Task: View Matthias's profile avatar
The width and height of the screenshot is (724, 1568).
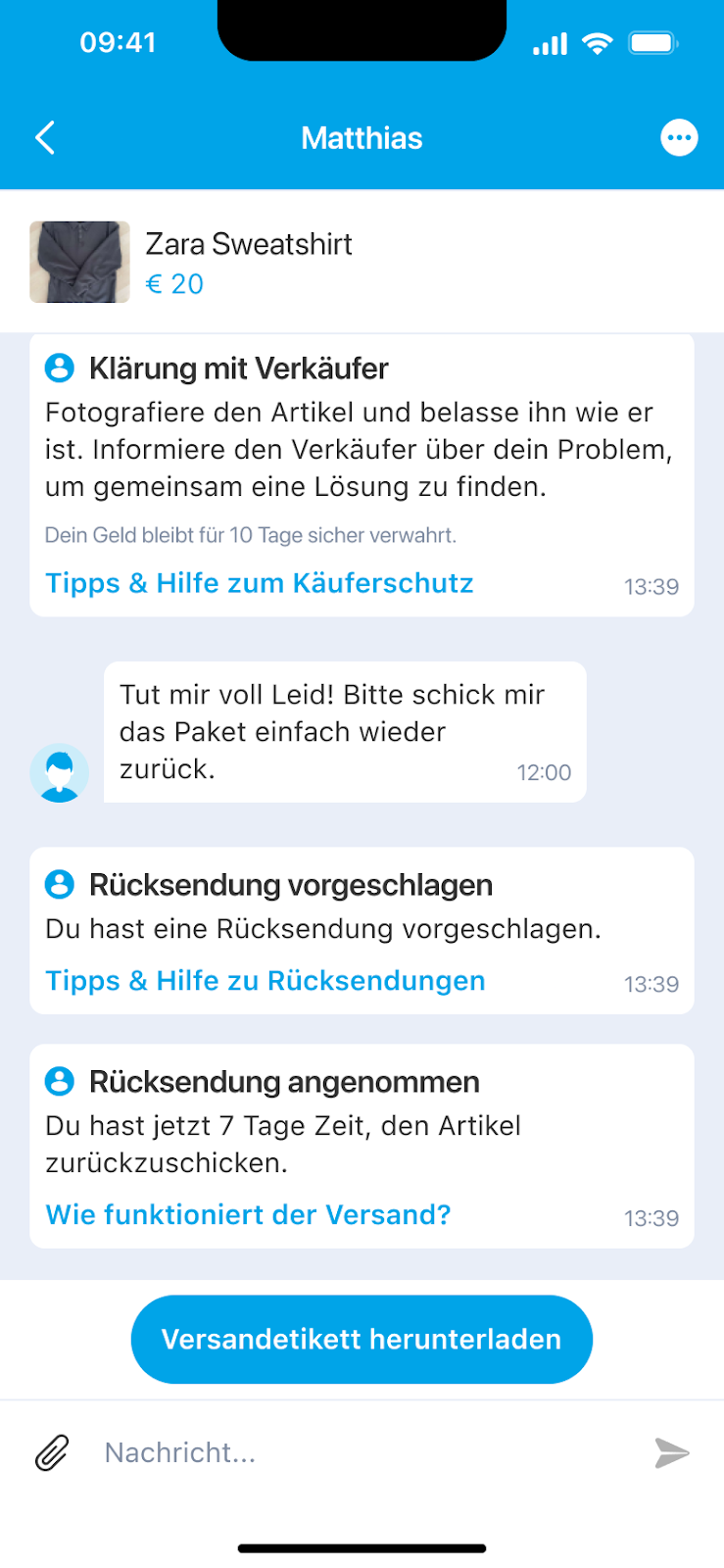Action: pos(60,772)
